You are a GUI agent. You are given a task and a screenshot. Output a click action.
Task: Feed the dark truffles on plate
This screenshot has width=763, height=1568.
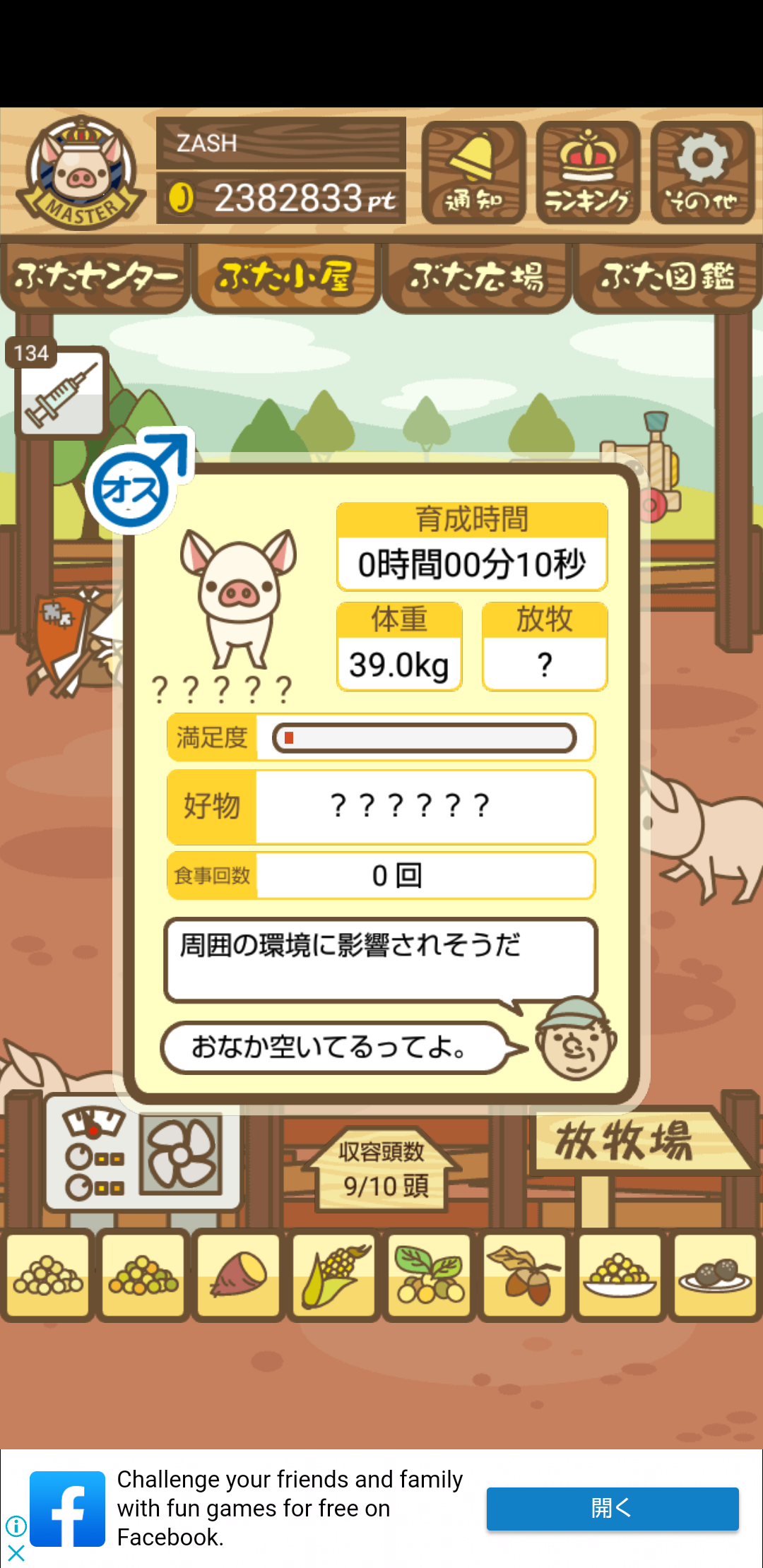point(714,1276)
